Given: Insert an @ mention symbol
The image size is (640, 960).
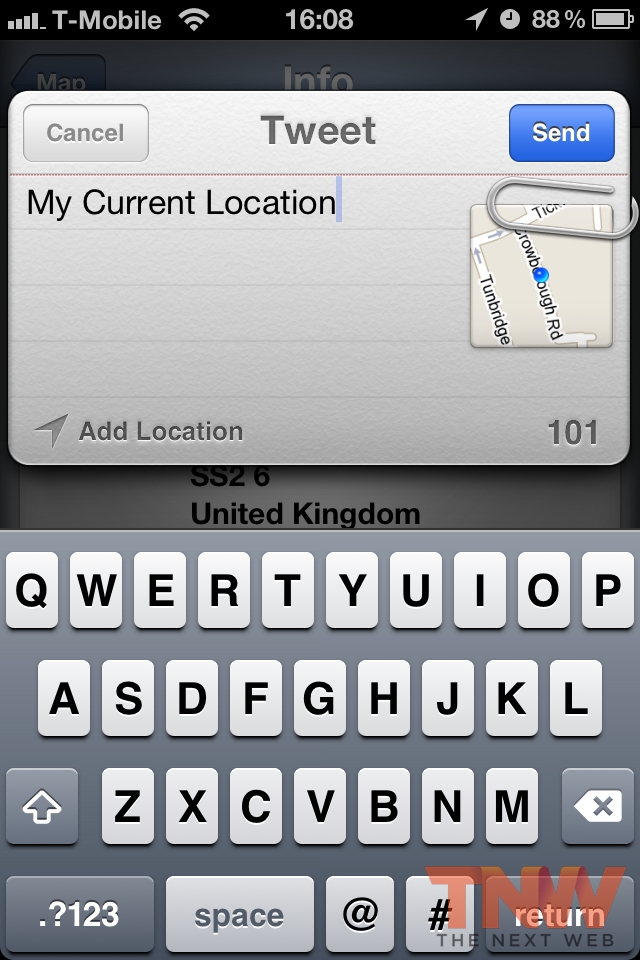Looking at the screenshot, I should point(360,914).
